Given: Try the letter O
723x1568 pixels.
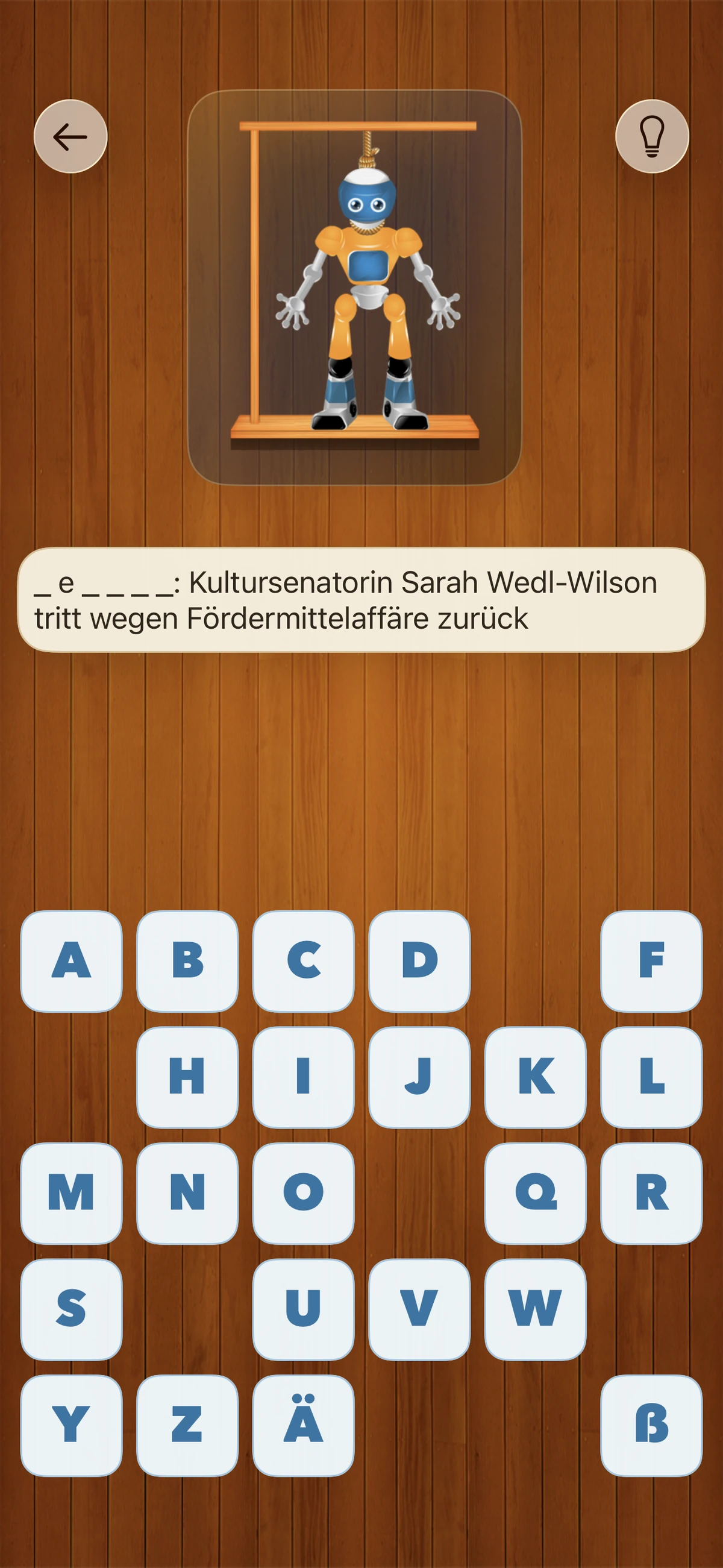Looking at the screenshot, I should (303, 1193).
